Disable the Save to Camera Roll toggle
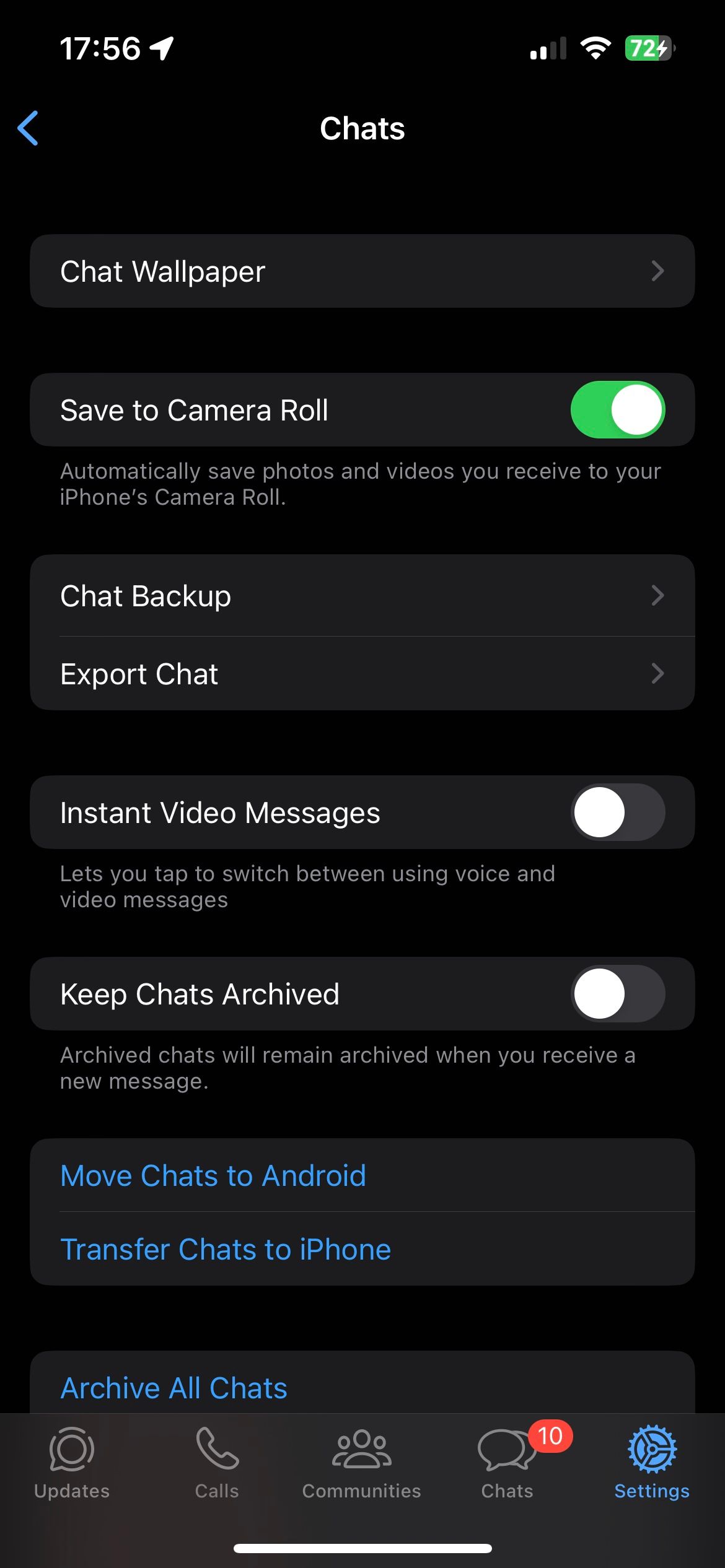 [620, 410]
